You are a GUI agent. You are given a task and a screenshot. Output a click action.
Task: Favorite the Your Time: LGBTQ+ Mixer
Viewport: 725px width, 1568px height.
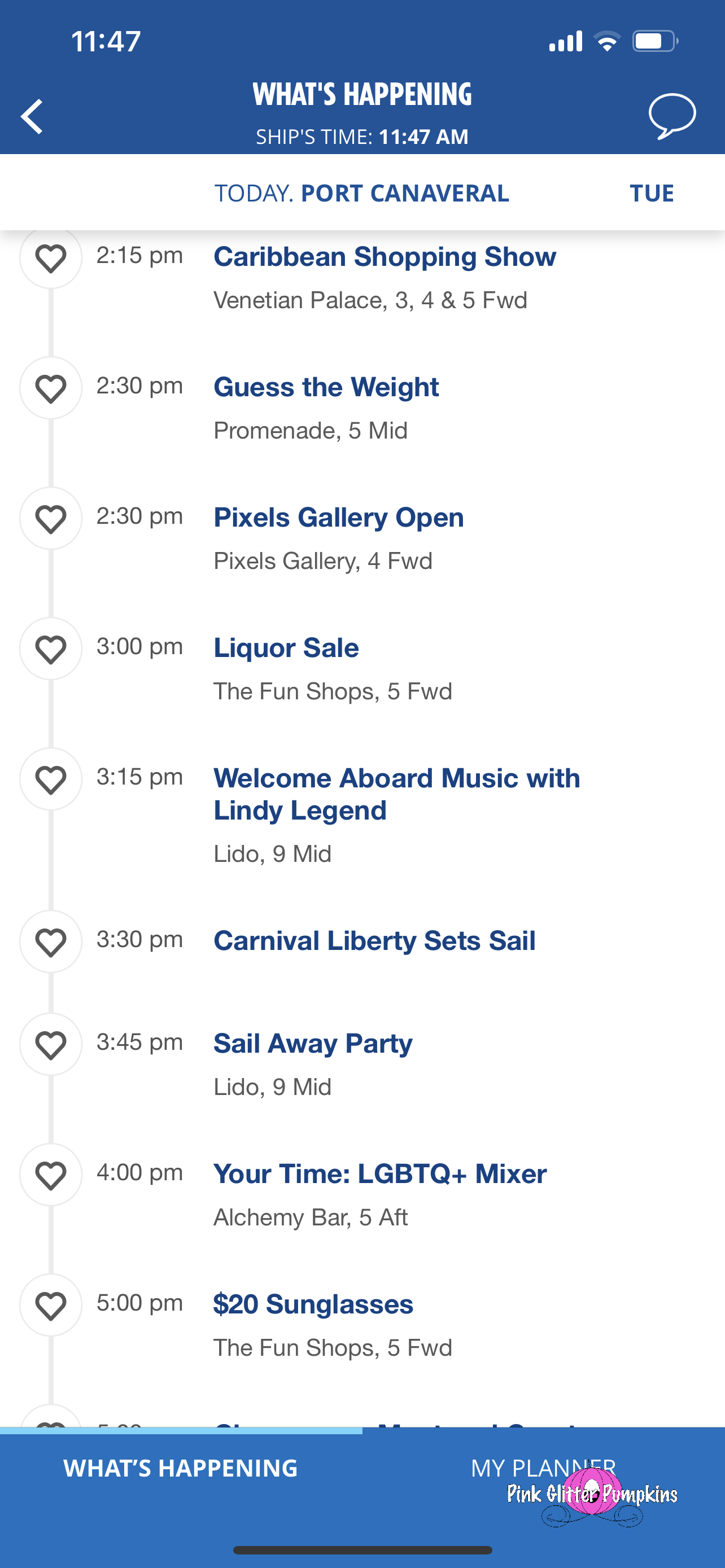pyautogui.click(x=51, y=1175)
